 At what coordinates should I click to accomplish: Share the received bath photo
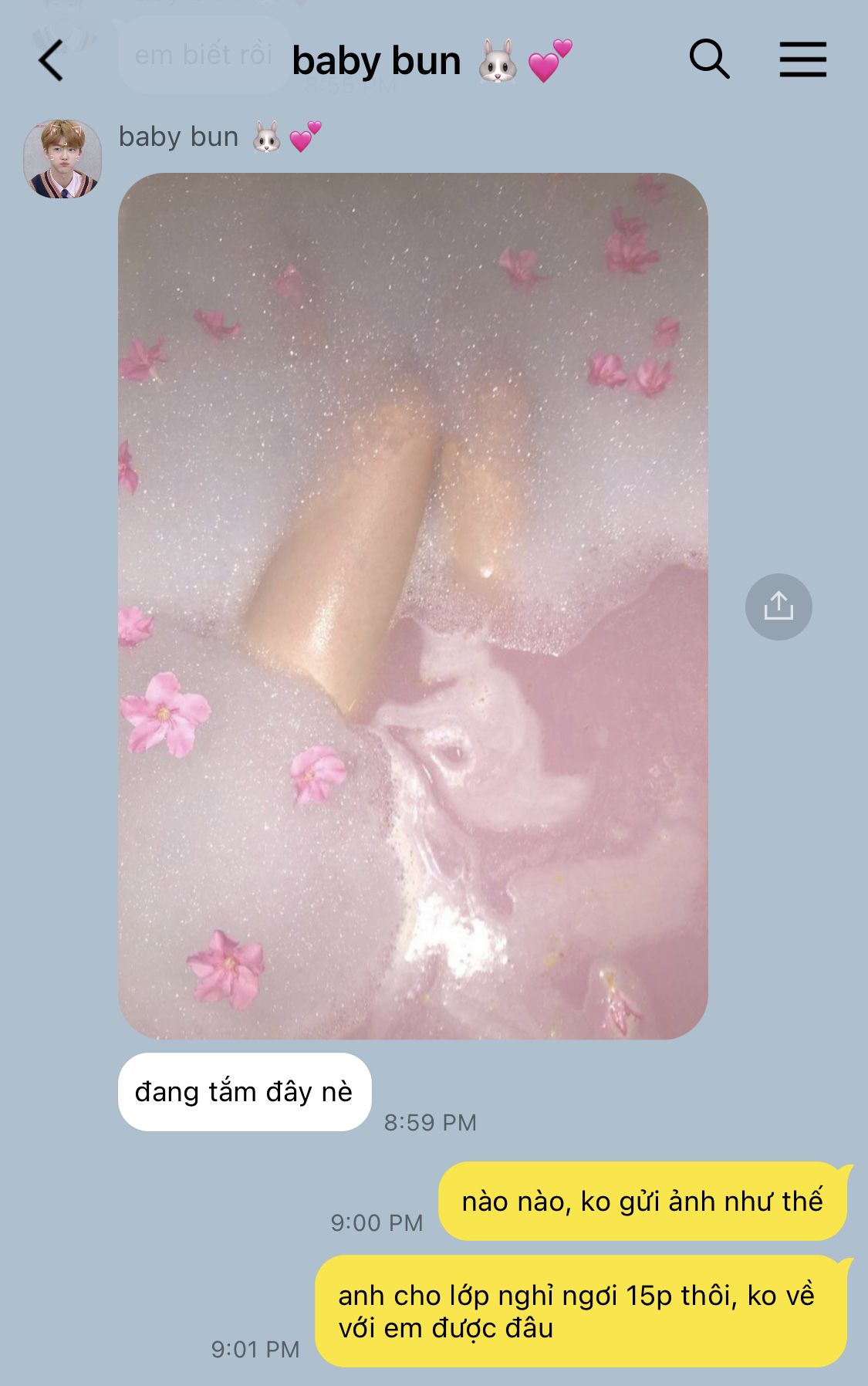778,607
